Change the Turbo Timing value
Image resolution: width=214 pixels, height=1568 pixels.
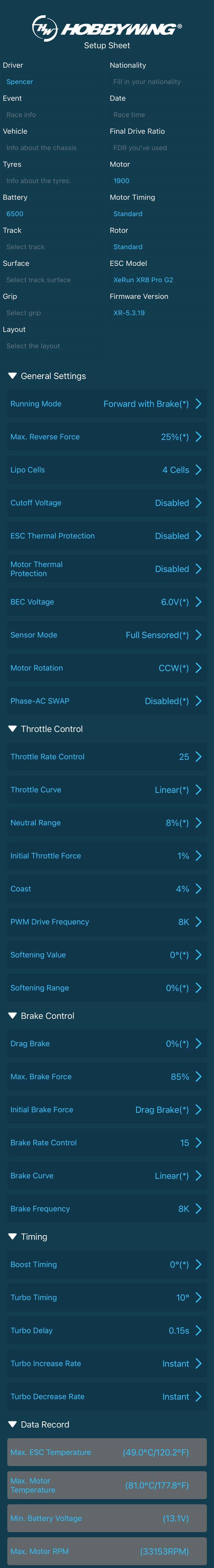107,1298
